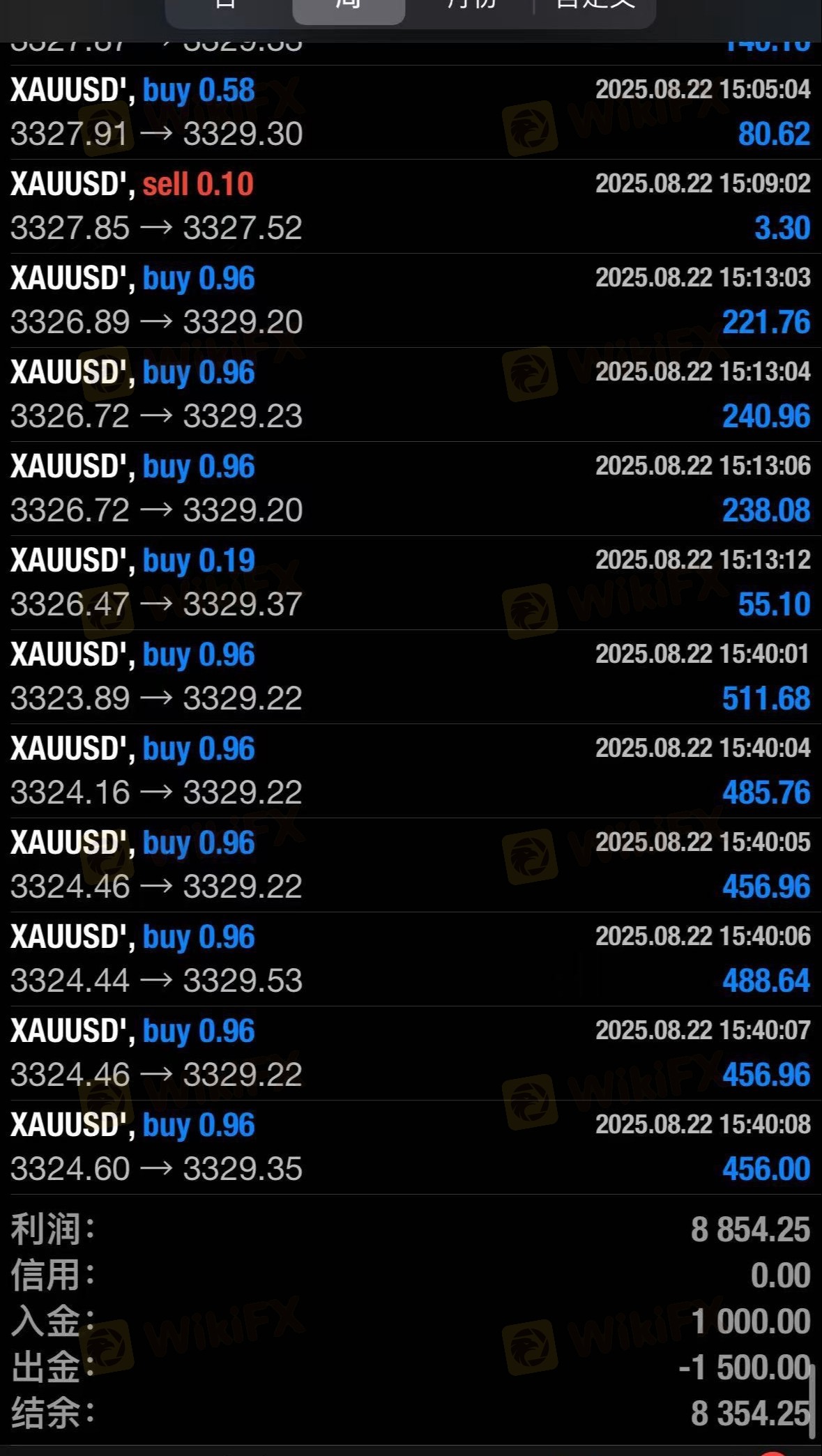Viewport: 822px width, 1456px height.
Task: Open the trade with profit 456.00
Action: coord(411,1147)
